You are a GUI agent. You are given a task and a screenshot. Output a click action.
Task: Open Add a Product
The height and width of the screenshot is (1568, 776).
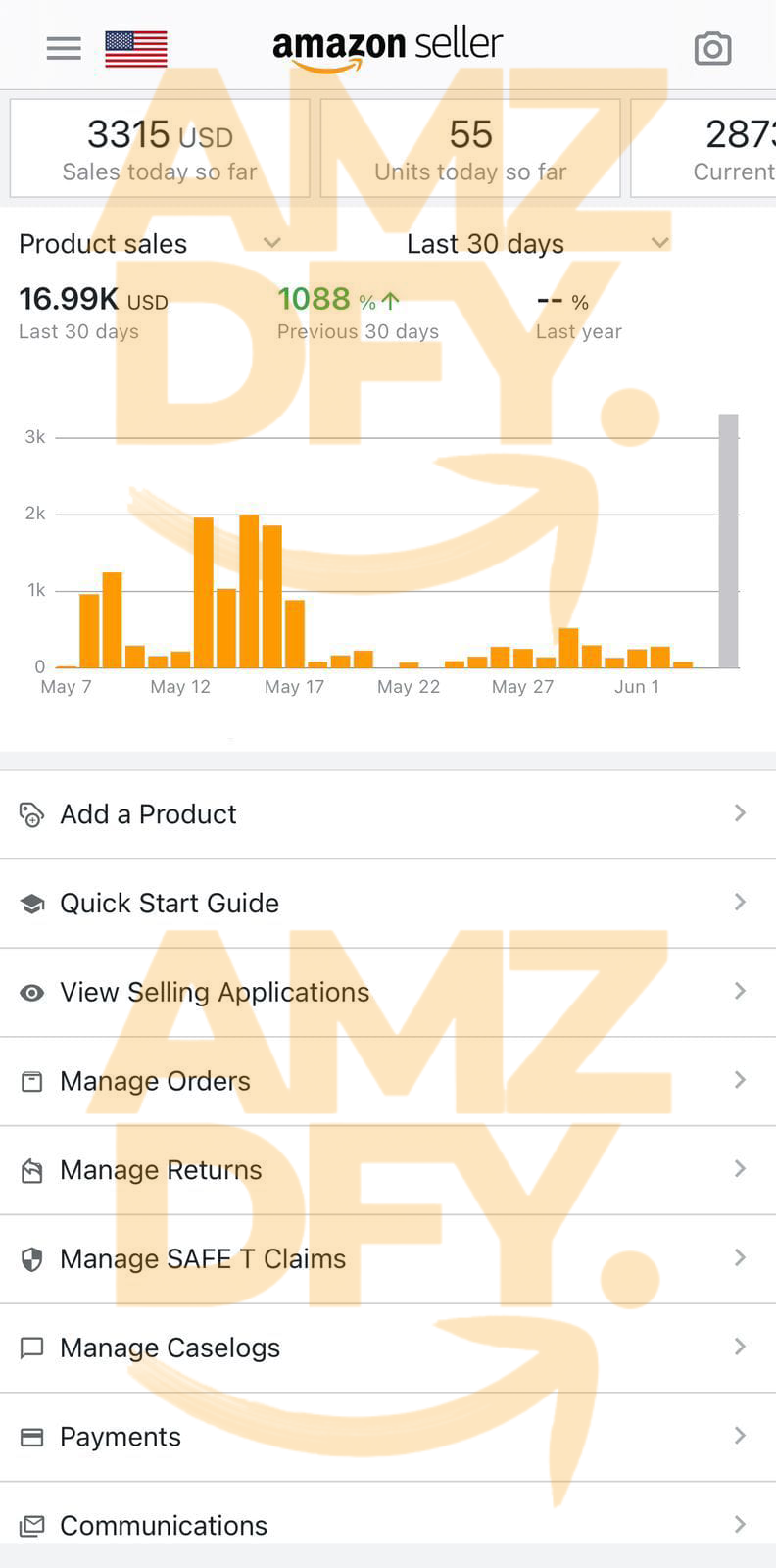coord(387,814)
